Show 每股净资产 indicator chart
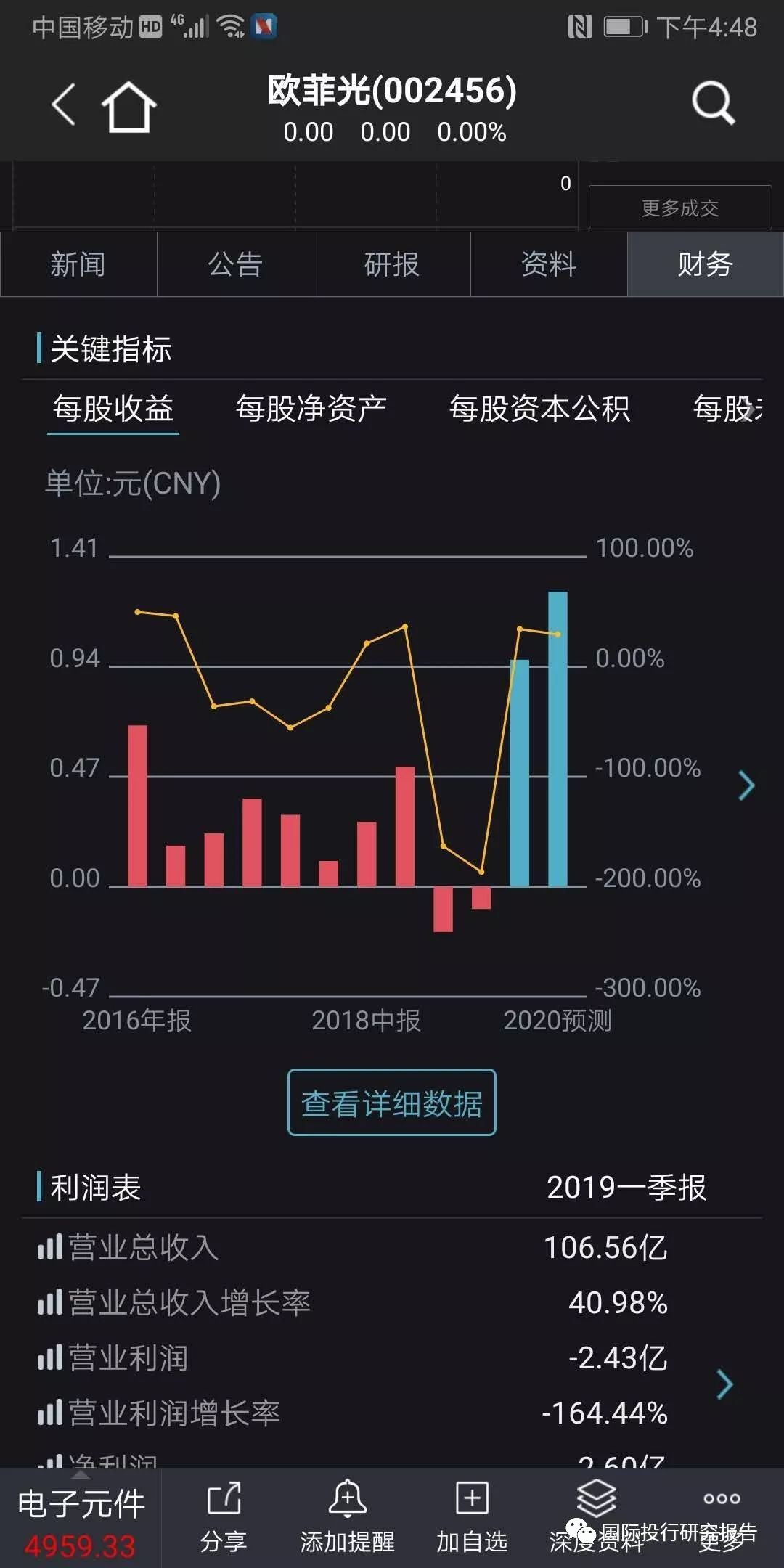The height and width of the screenshot is (1568, 784). pyautogui.click(x=311, y=409)
